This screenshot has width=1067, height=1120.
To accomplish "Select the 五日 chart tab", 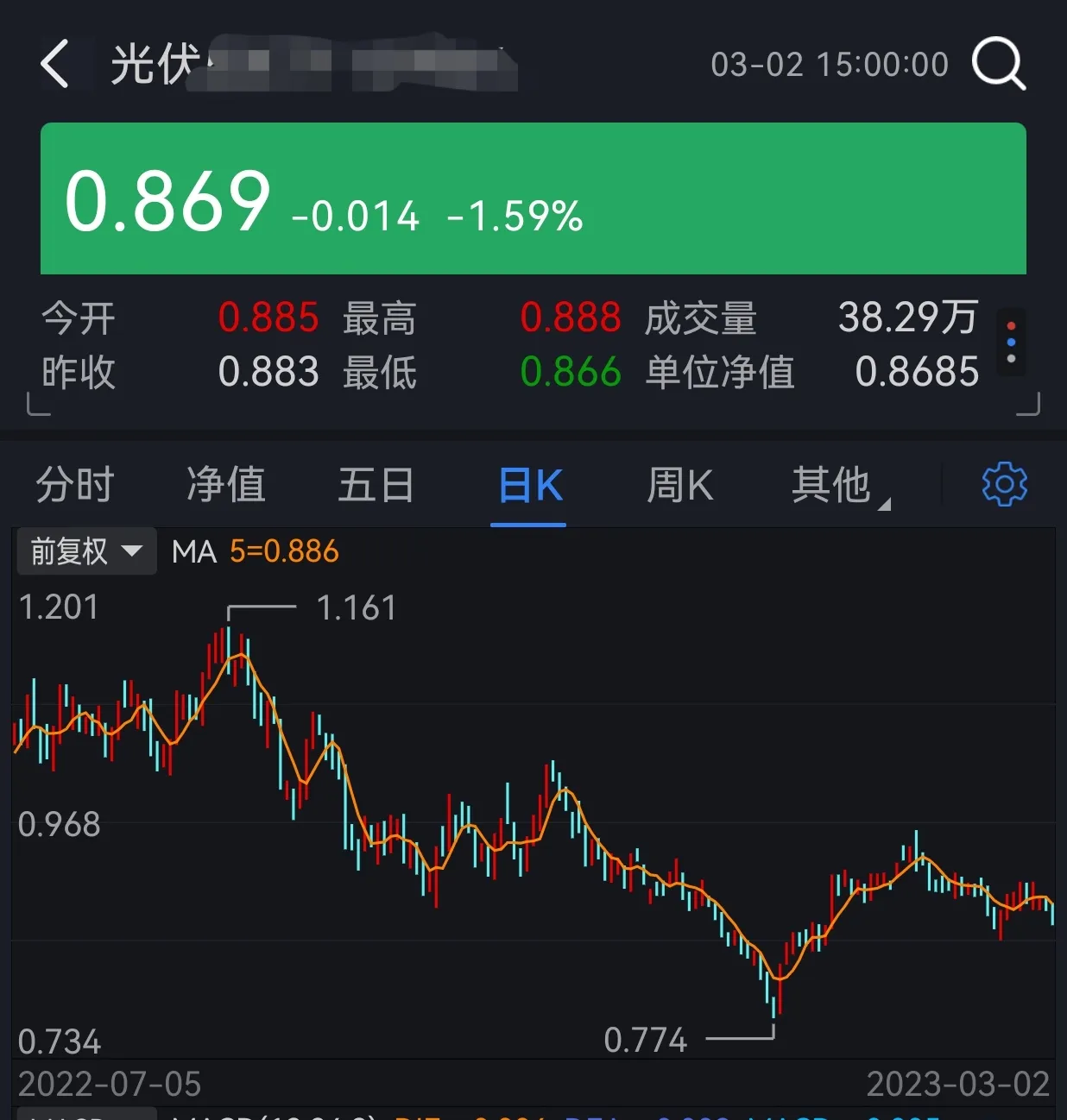I will click(x=376, y=485).
